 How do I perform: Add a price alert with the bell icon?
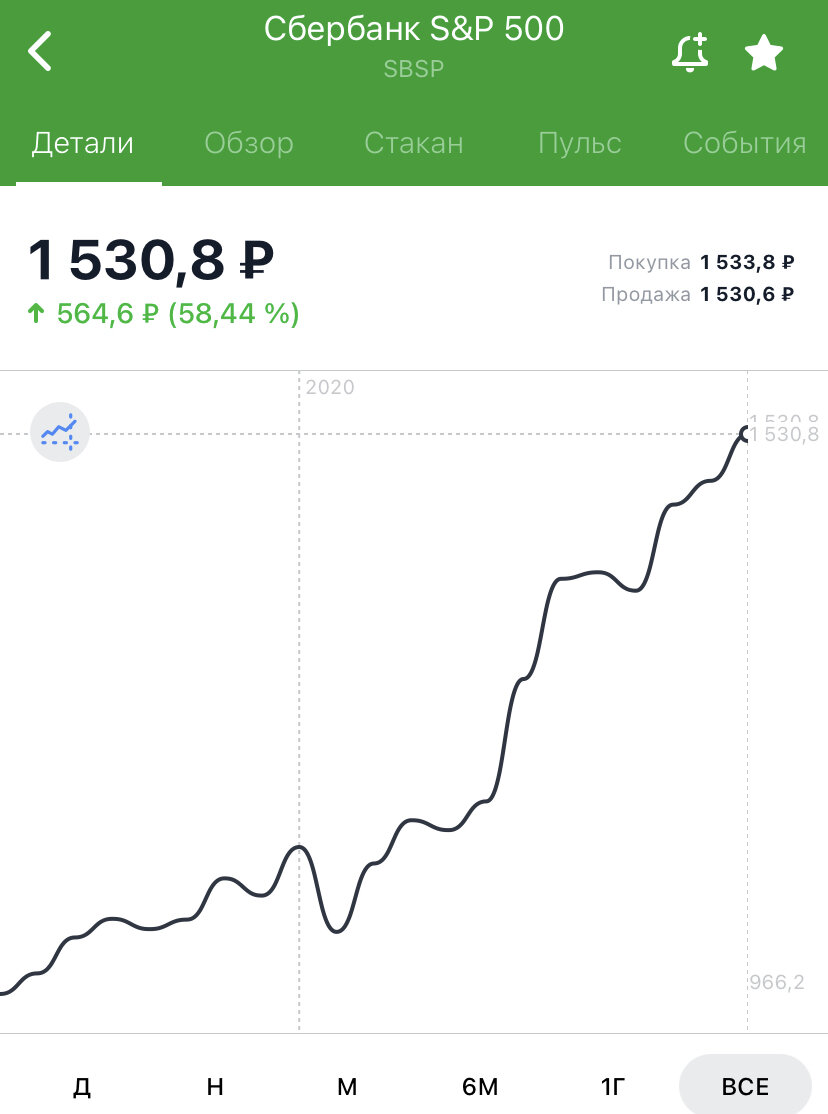click(x=689, y=52)
